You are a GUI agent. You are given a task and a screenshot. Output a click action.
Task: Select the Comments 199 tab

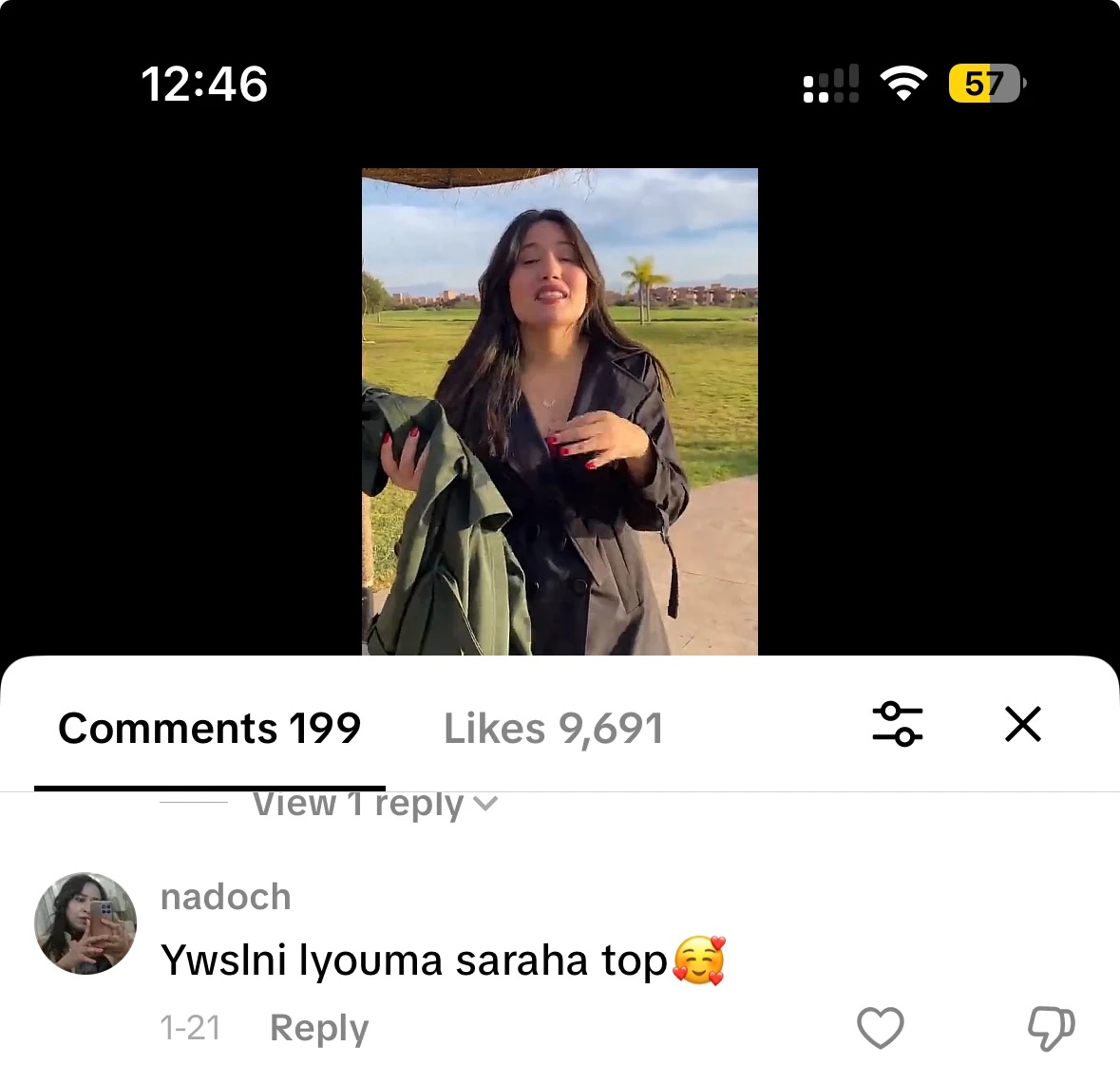210,729
